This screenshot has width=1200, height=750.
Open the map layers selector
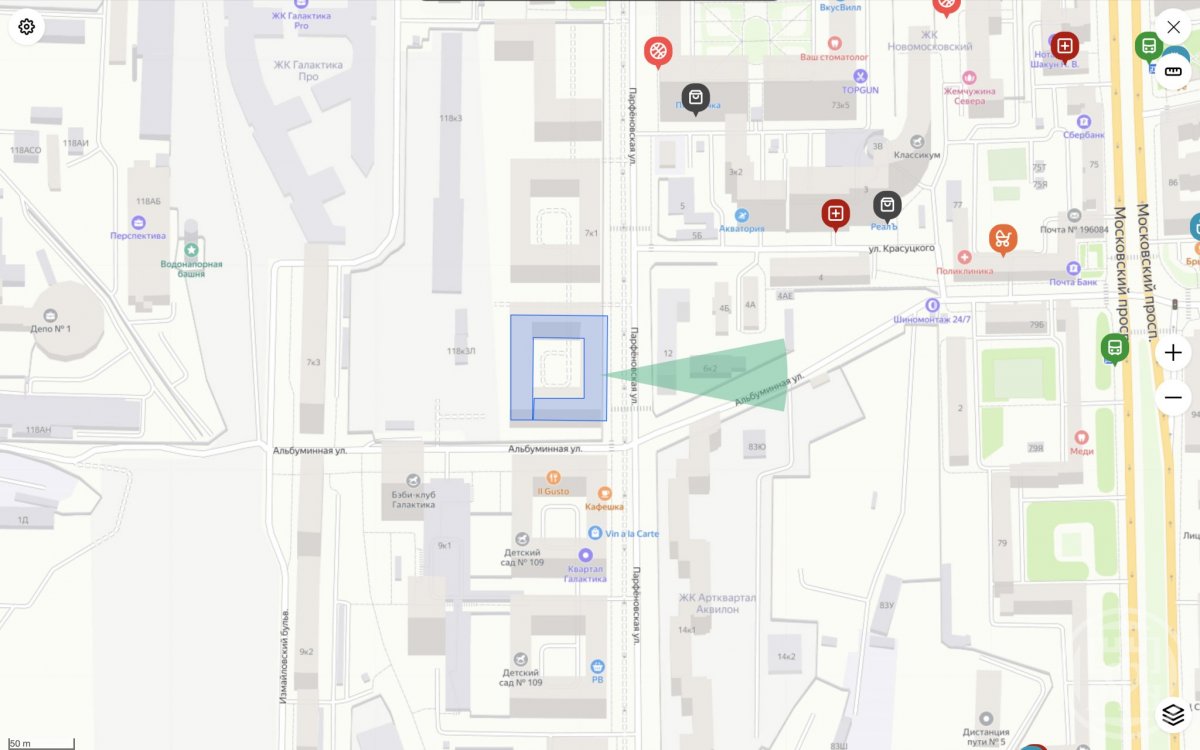coord(1173,714)
